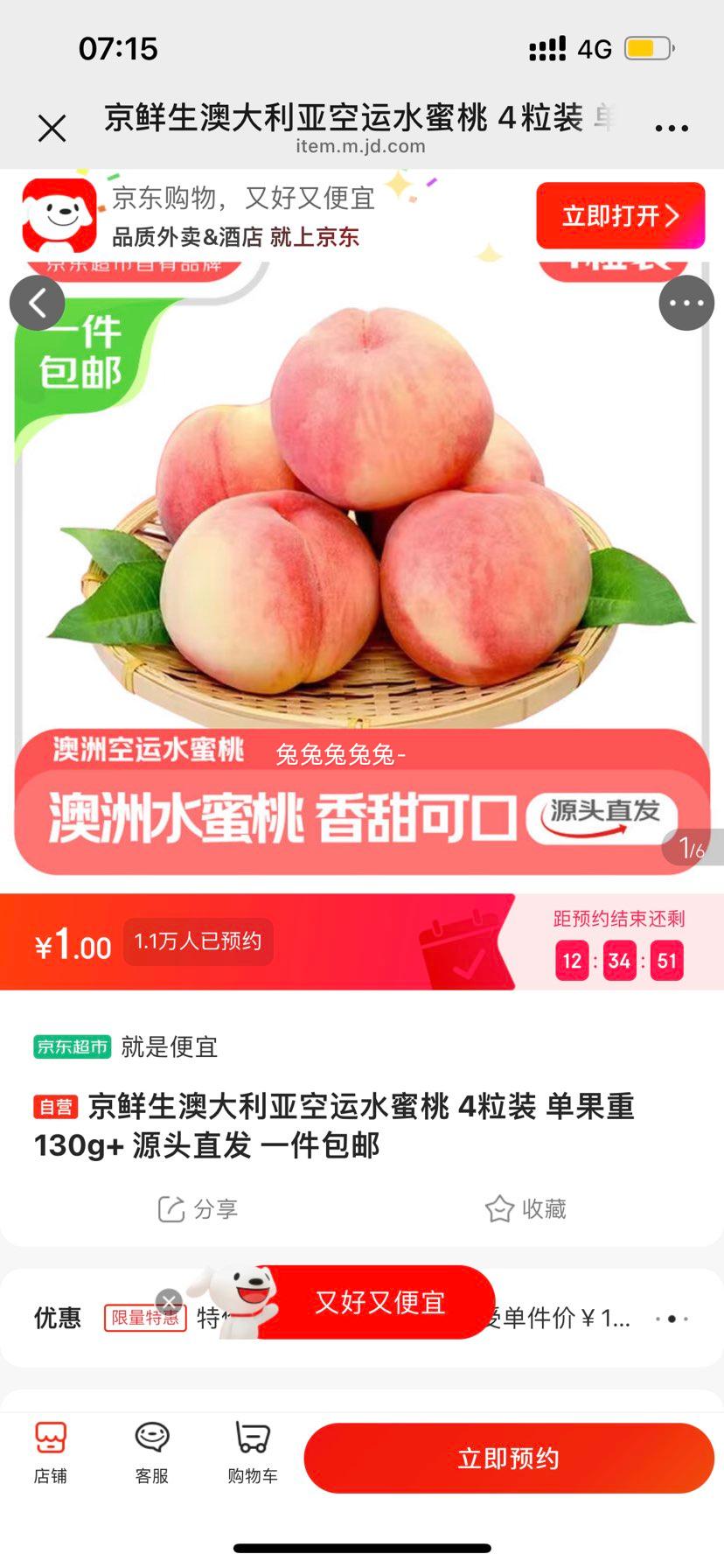Select the 限量特惠 promotion label
724x1568 pixels.
(x=146, y=1318)
